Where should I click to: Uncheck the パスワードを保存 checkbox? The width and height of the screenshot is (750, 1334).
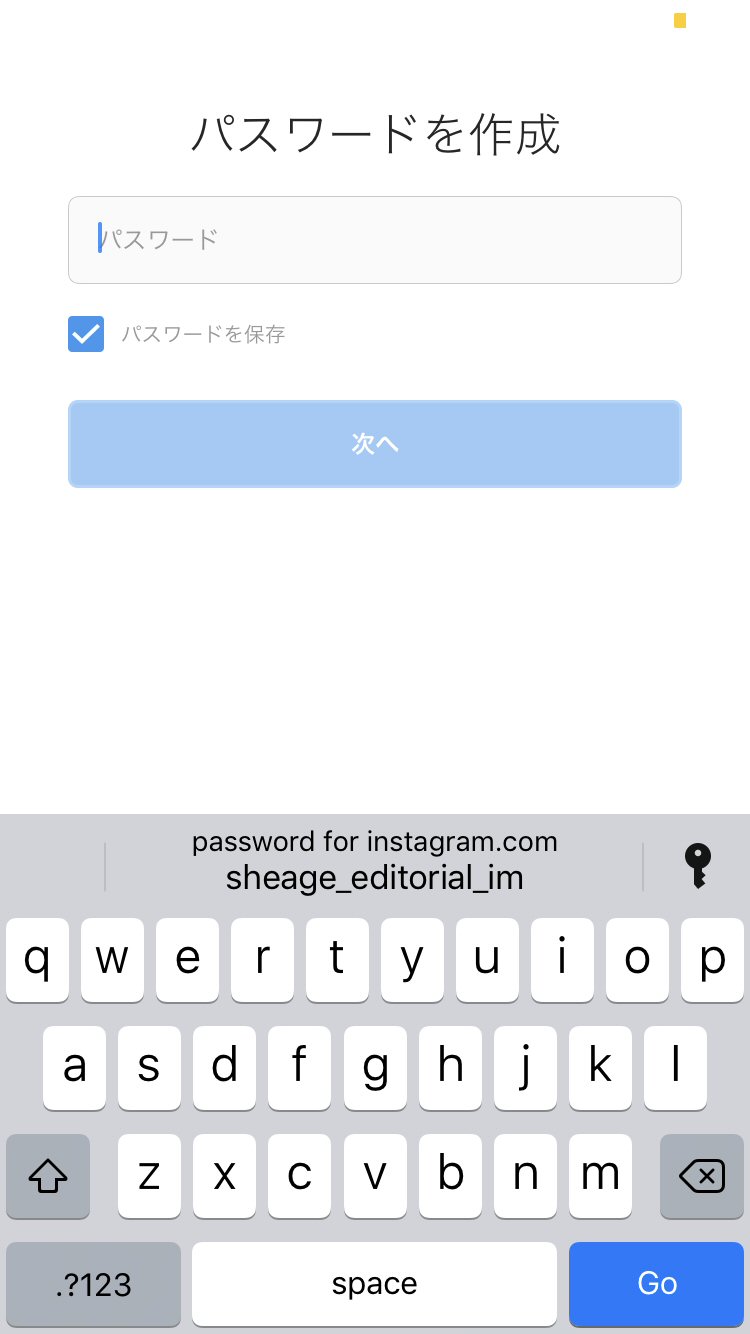click(x=86, y=334)
